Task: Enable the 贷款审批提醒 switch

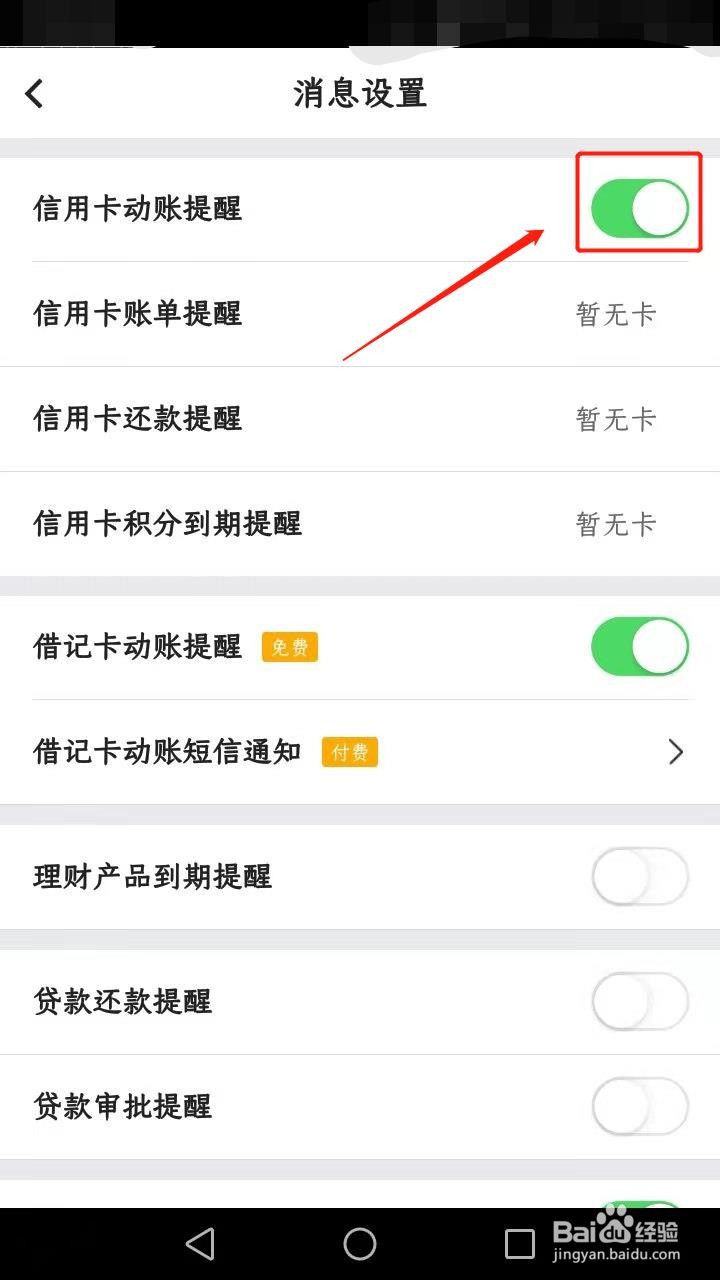Action: pyautogui.click(x=639, y=1107)
